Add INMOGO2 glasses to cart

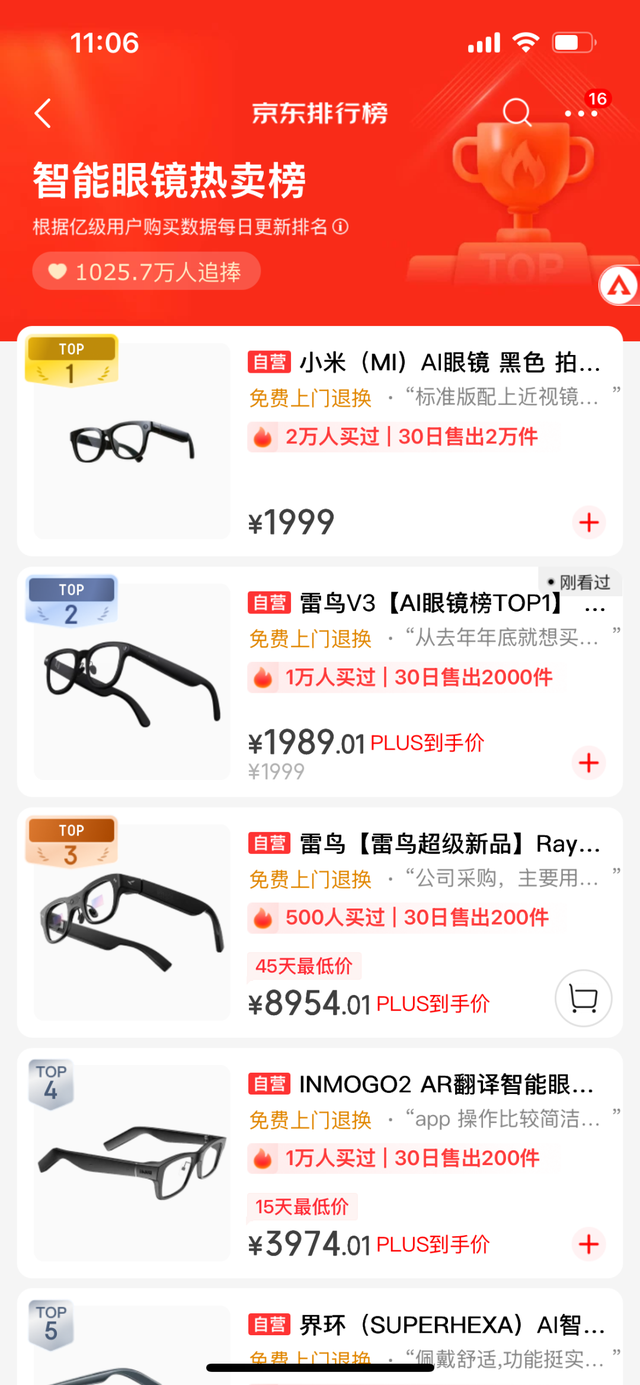point(589,1244)
